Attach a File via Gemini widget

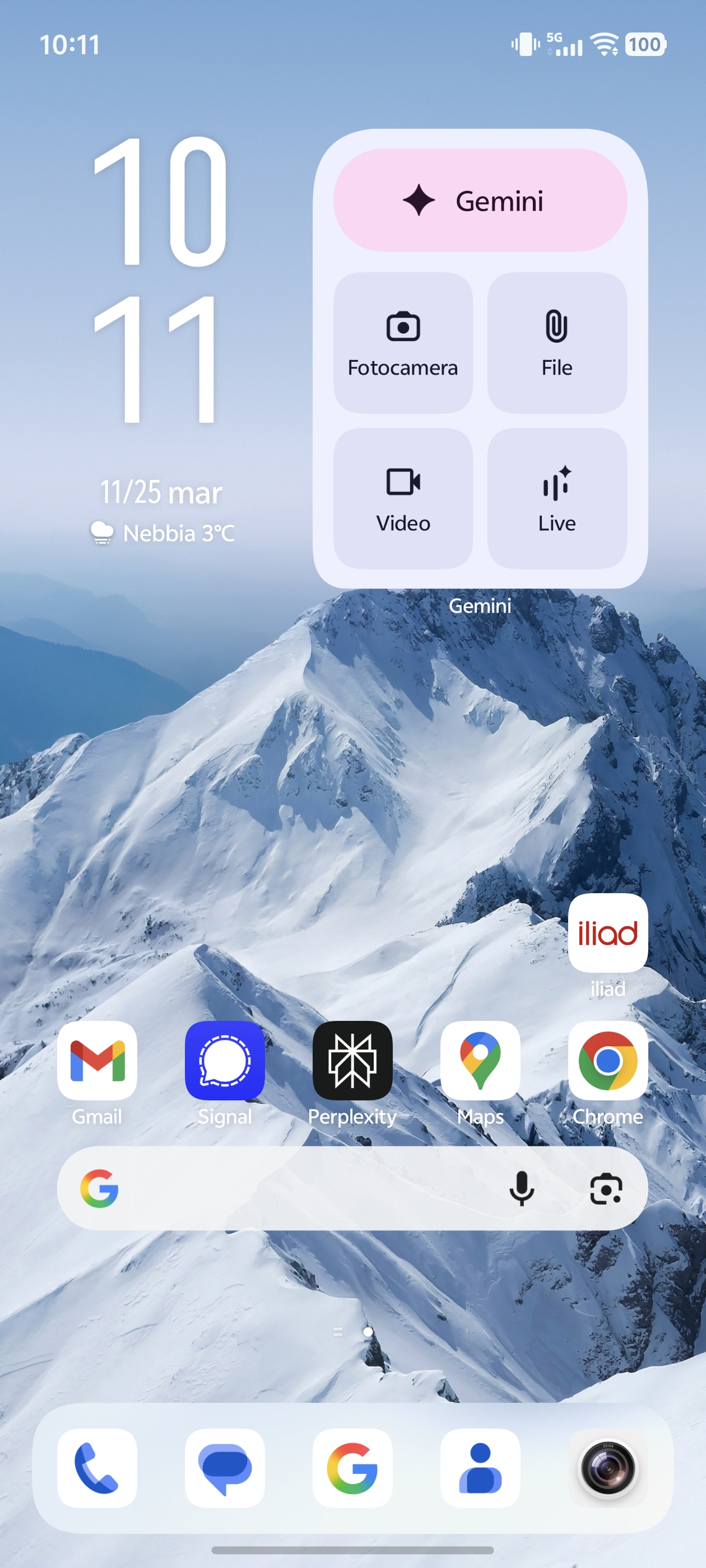tap(557, 343)
